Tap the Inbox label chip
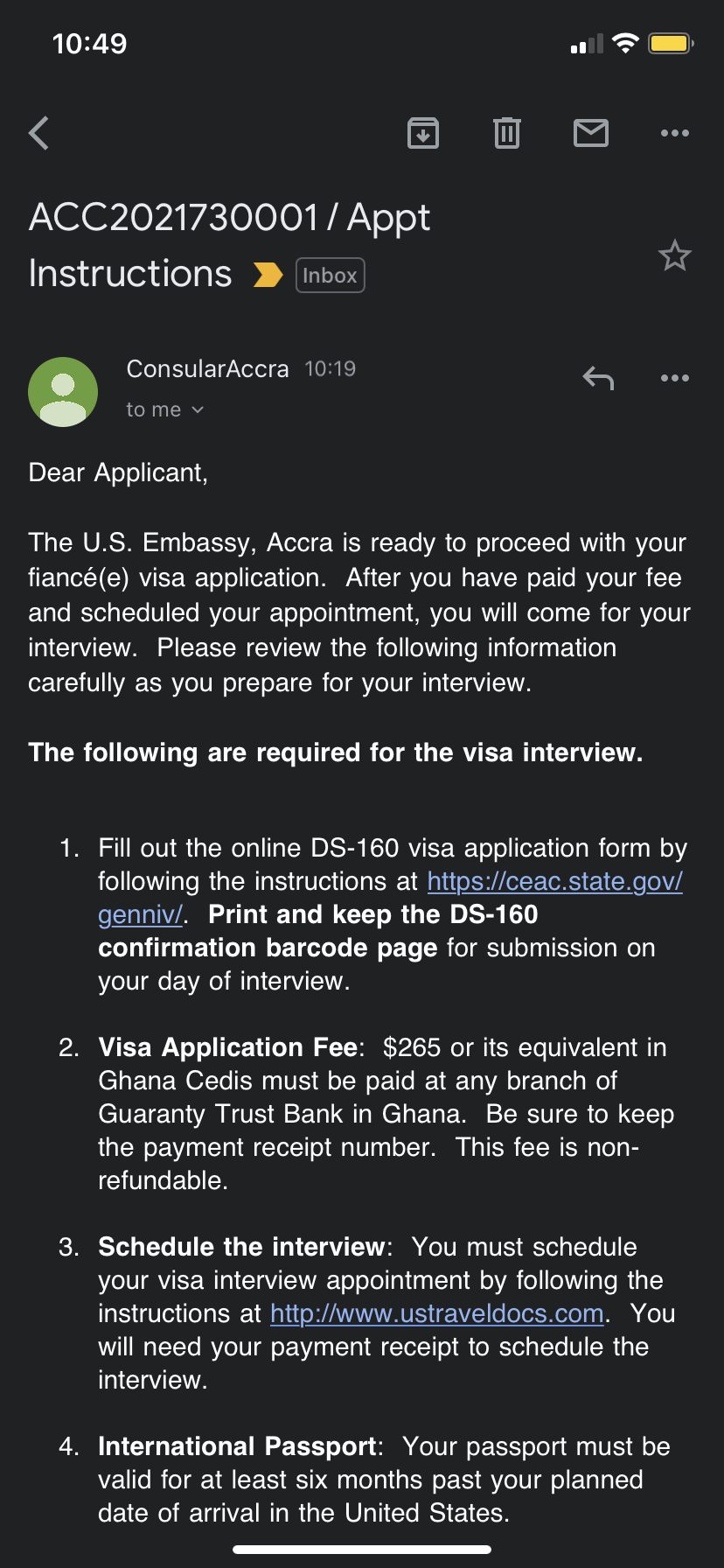The height and width of the screenshot is (1568, 724). (x=330, y=275)
